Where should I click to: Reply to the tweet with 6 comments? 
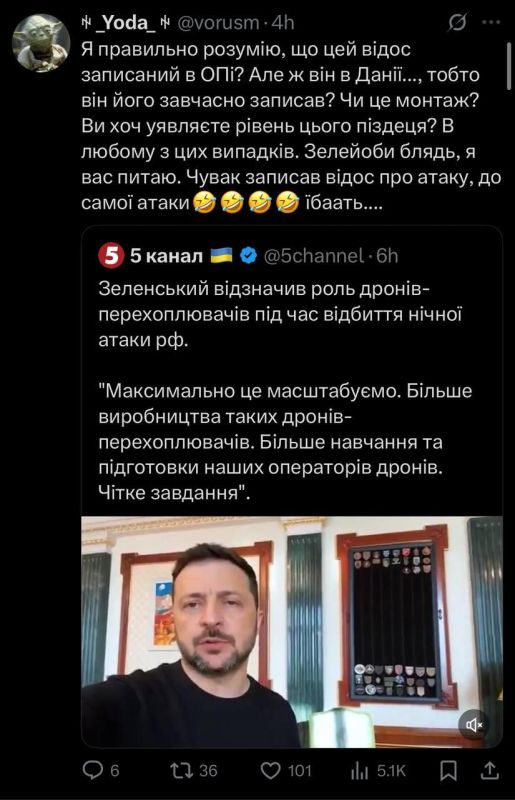pyautogui.click(x=101, y=770)
